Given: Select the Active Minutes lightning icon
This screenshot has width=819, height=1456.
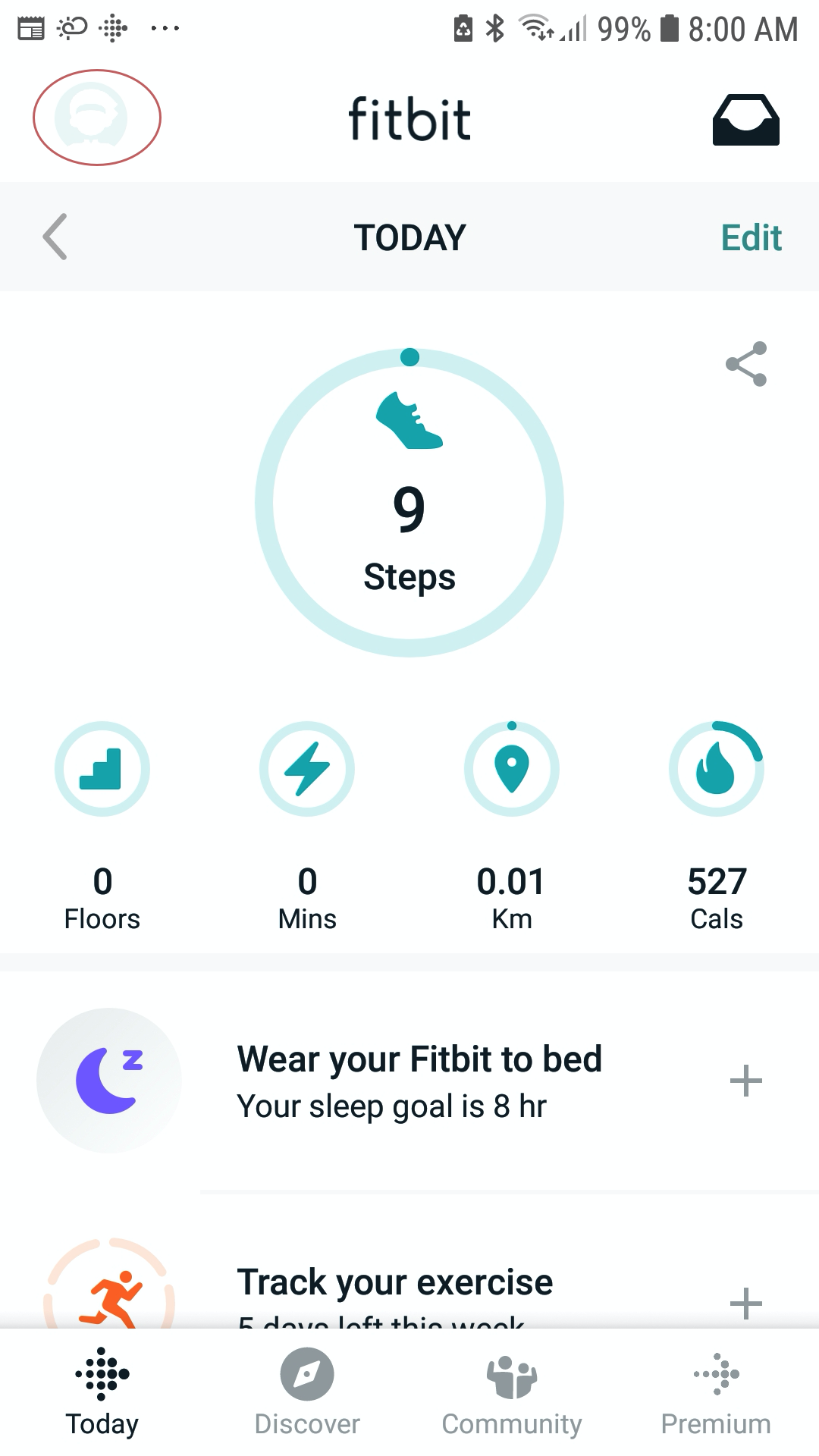Looking at the screenshot, I should pos(307,768).
